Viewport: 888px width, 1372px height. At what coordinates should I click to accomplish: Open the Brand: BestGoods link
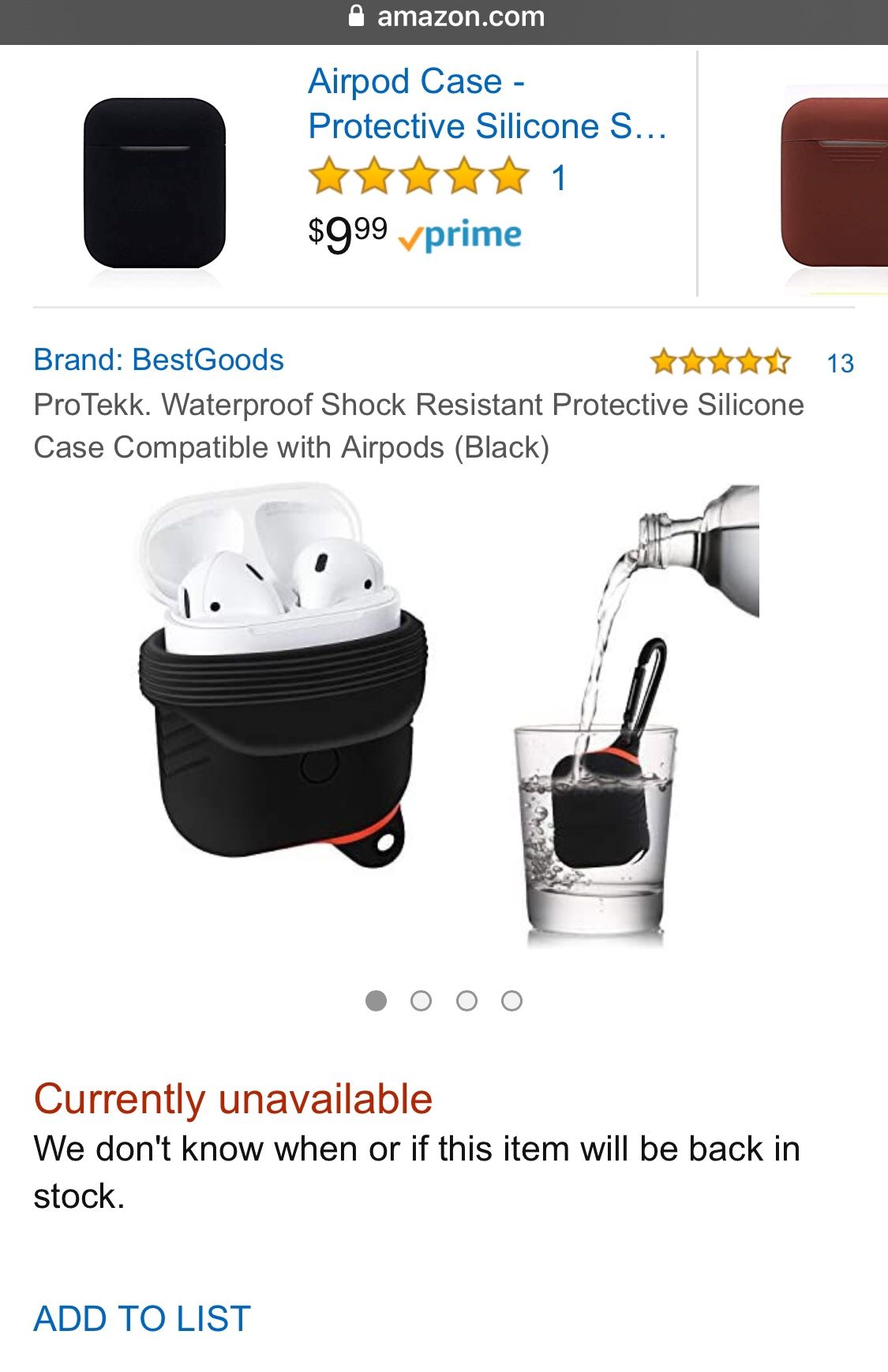(159, 360)
